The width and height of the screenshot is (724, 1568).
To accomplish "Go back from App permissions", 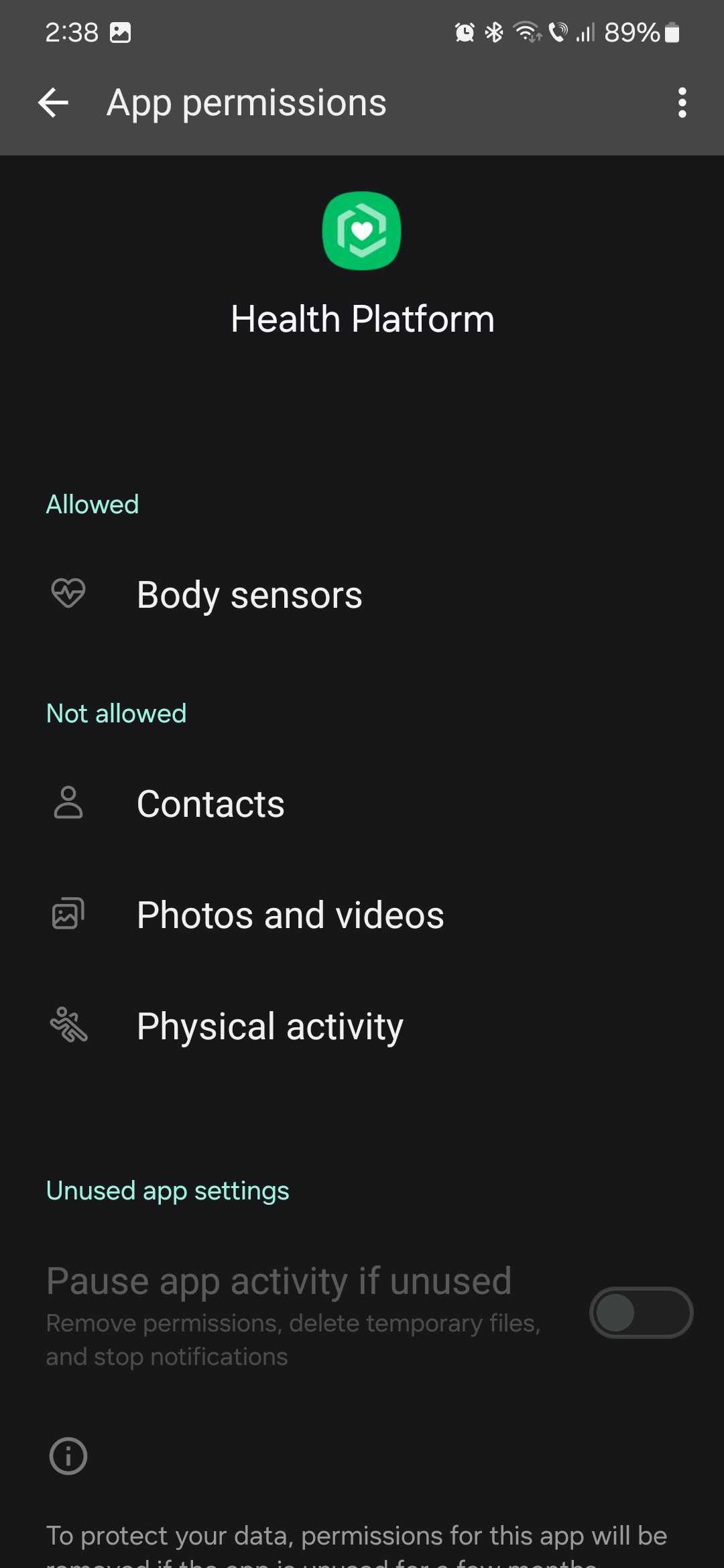I will coord(54,103).
